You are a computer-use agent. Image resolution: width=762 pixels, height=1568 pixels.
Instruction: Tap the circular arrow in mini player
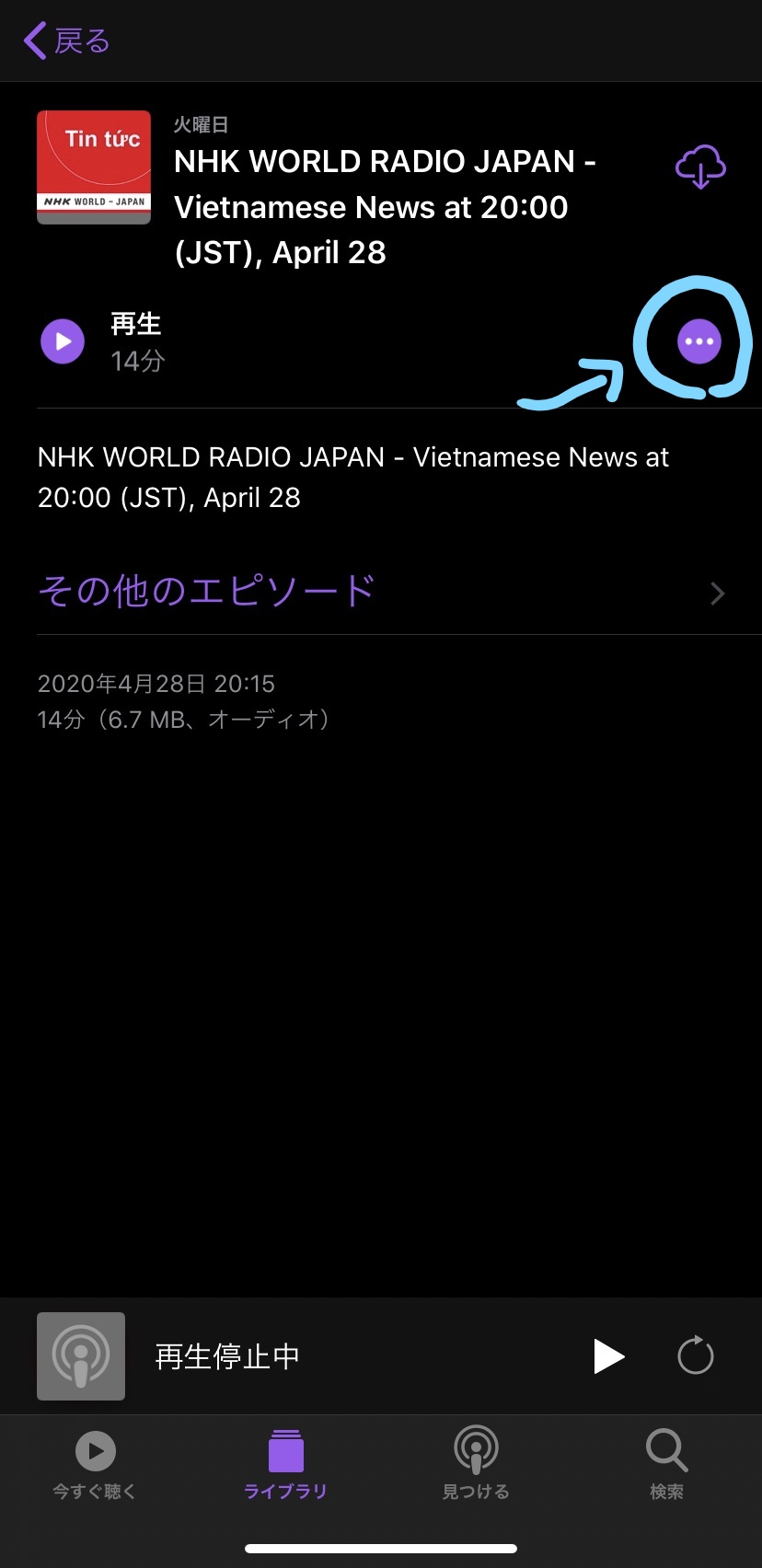point(695,1356)
